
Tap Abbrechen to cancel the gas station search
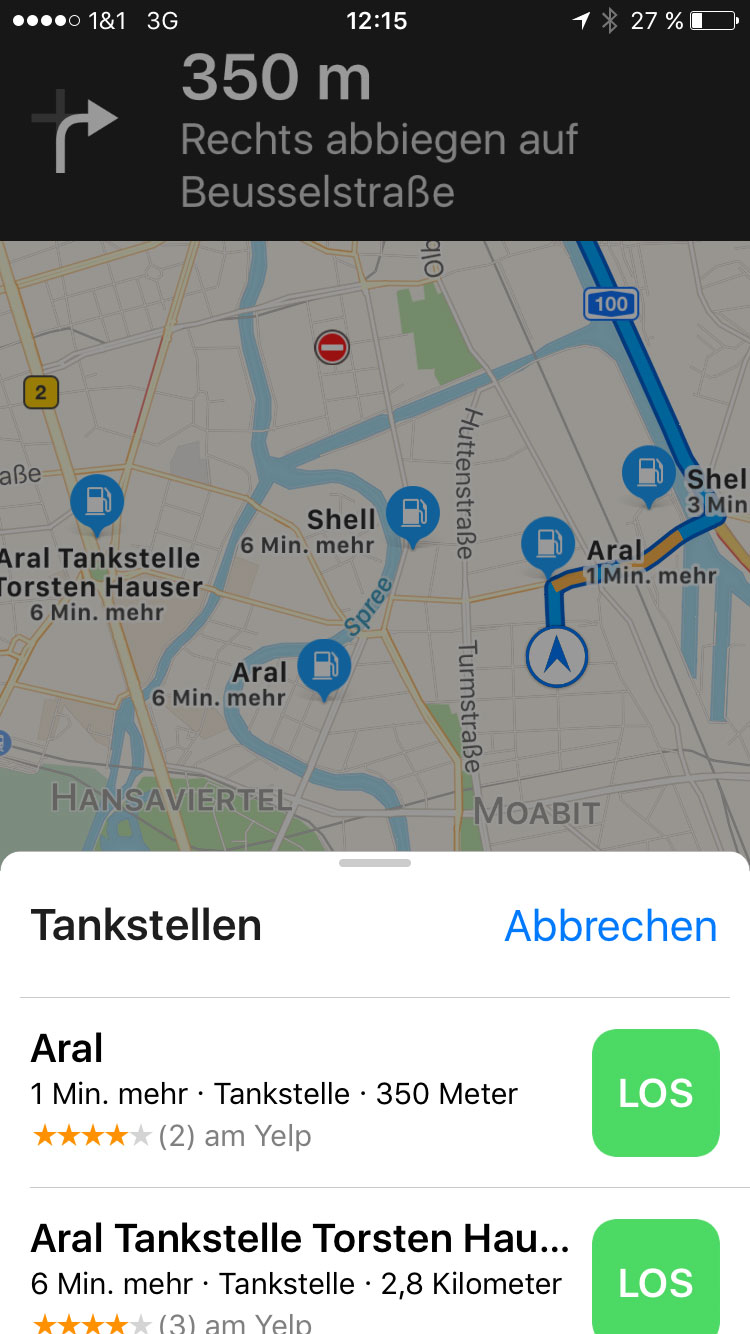(x=610, y=926)
